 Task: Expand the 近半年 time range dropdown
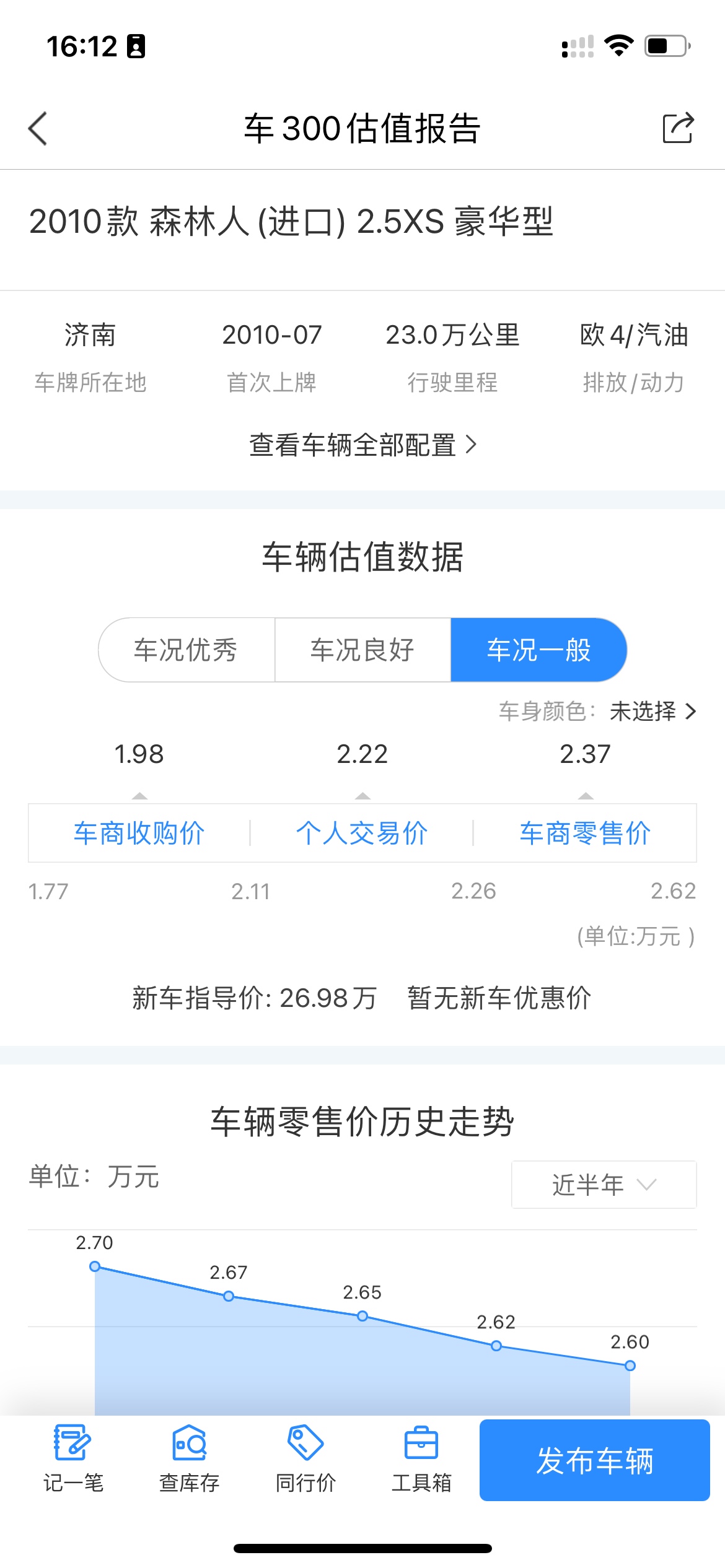pos(604,1185)
